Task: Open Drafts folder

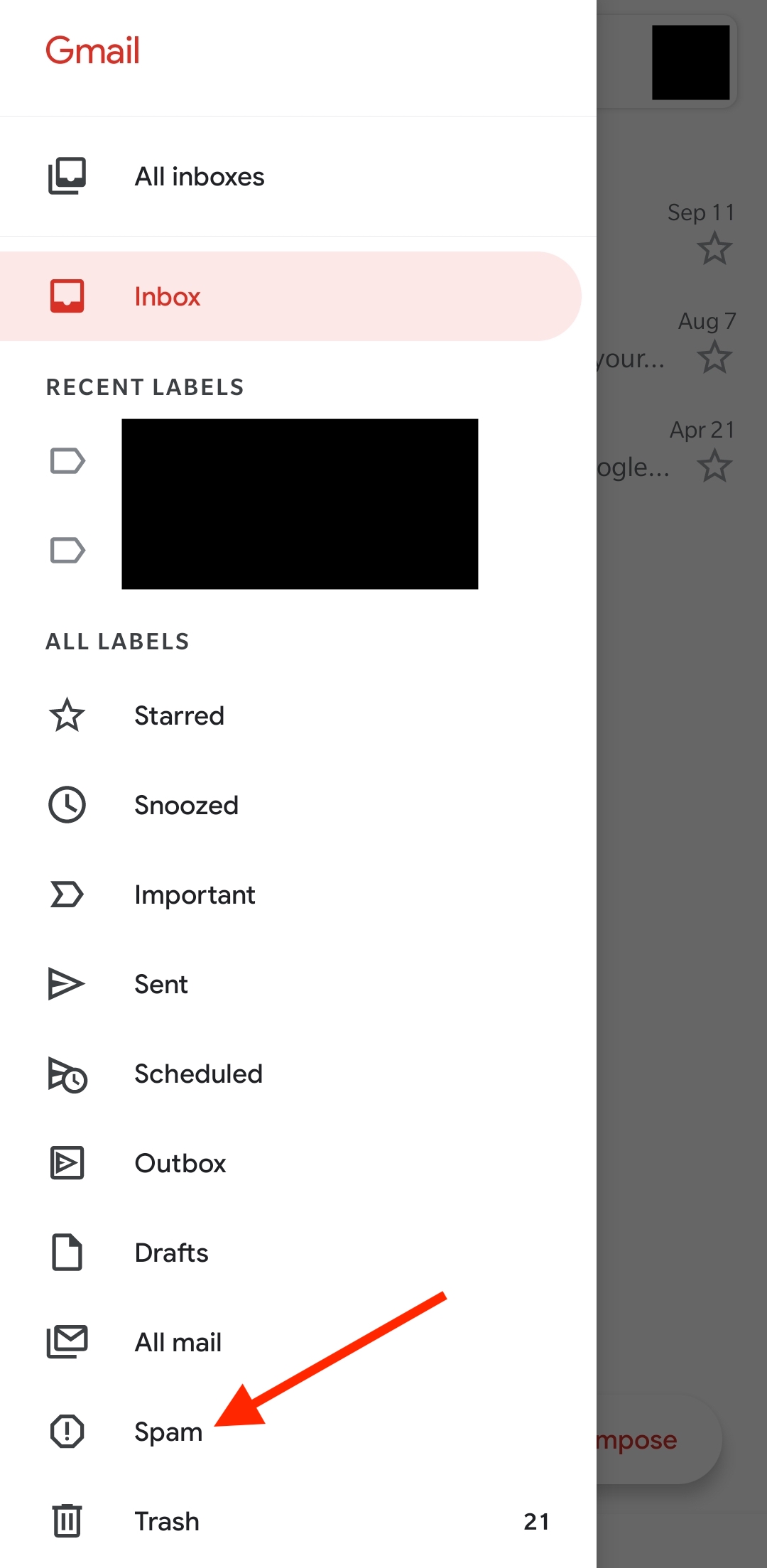Action: tap(171, 1253)
